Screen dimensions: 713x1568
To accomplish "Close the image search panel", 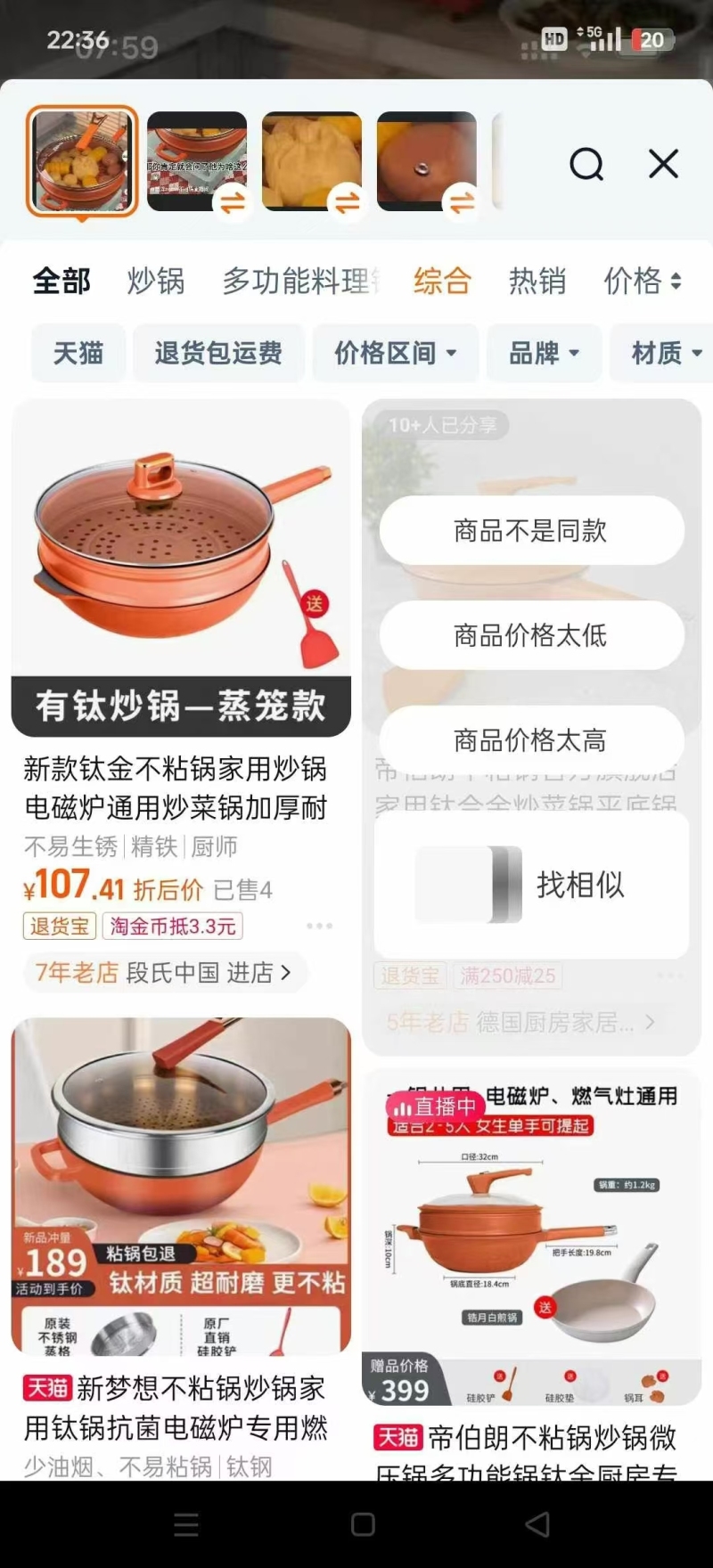I will (x=663, y=164).
